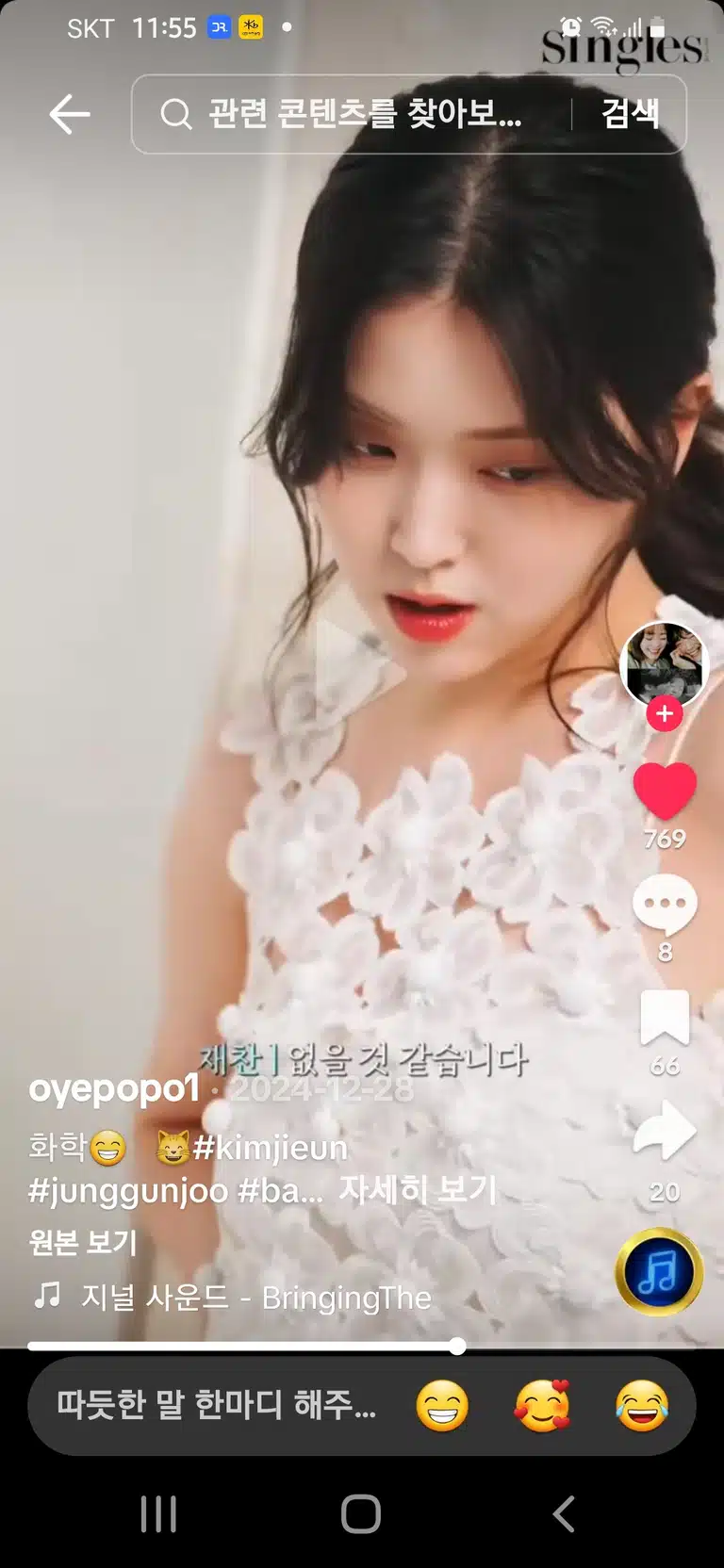Open the spinning music disc
This screenshot has height=1568, width=724.
point(659,1272)
